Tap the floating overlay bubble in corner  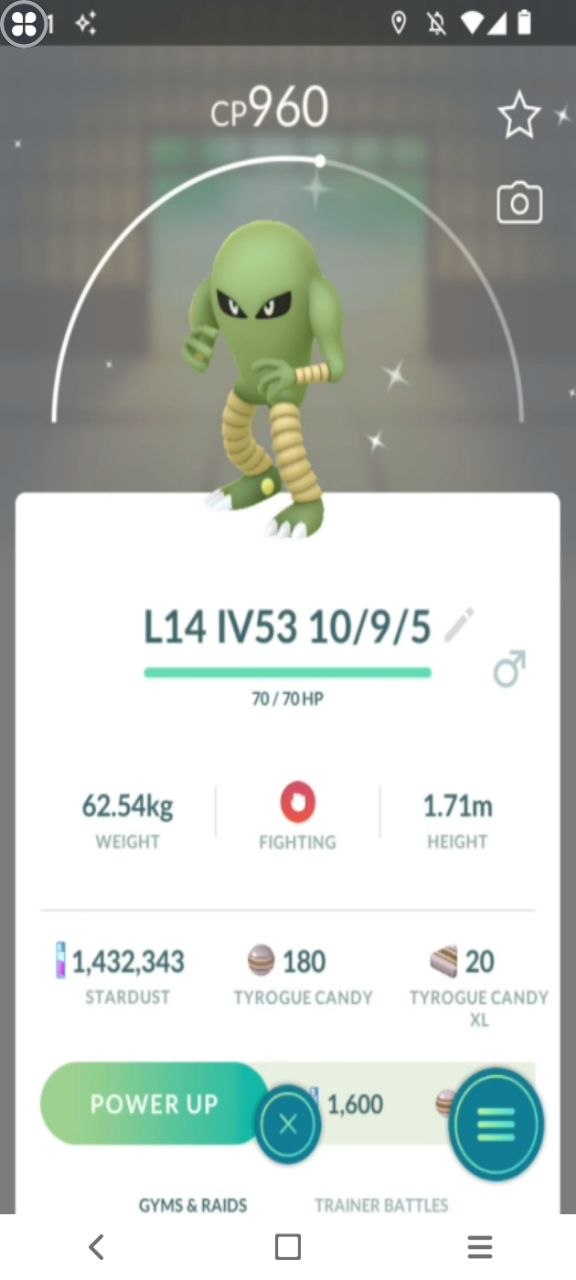(x=24, y=23)
